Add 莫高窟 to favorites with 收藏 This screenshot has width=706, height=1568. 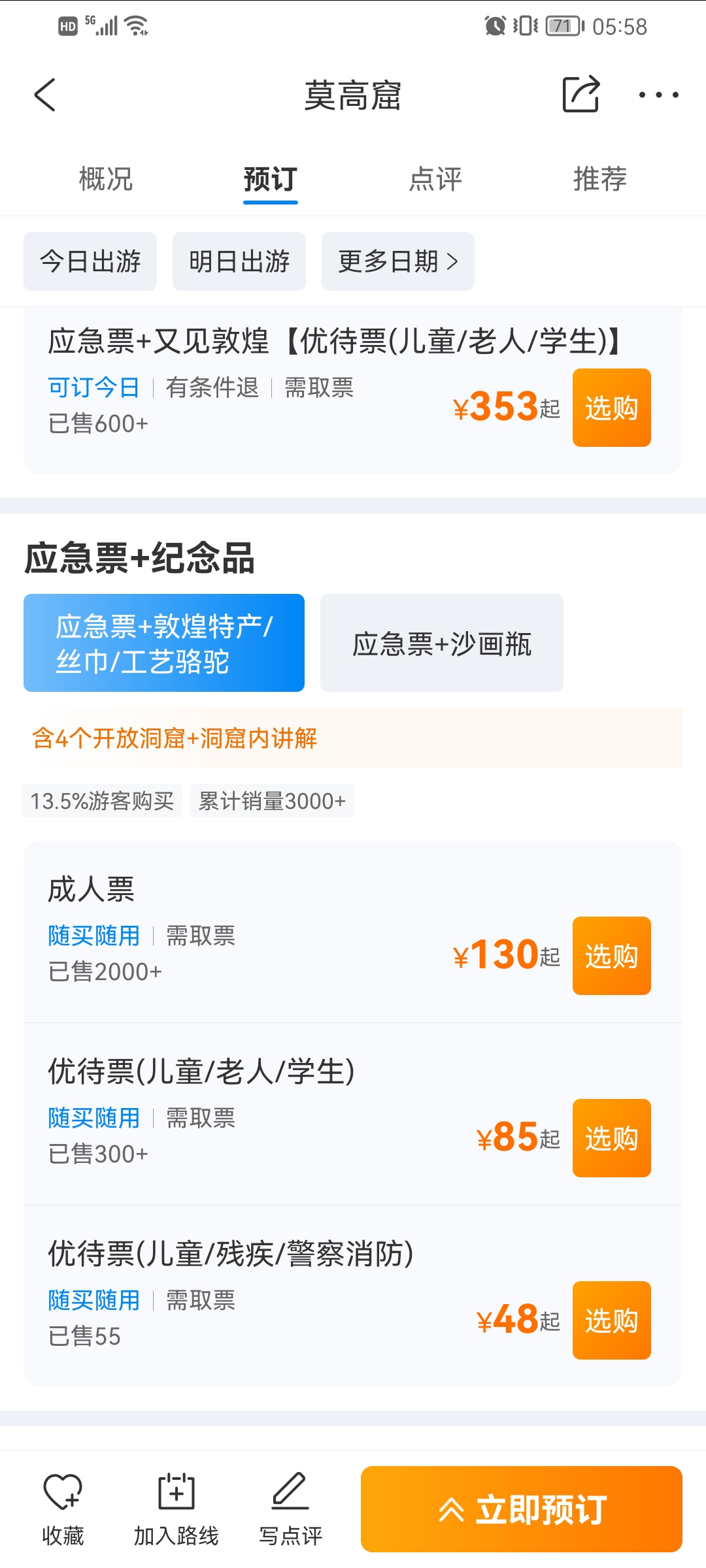pos(63,1509)
